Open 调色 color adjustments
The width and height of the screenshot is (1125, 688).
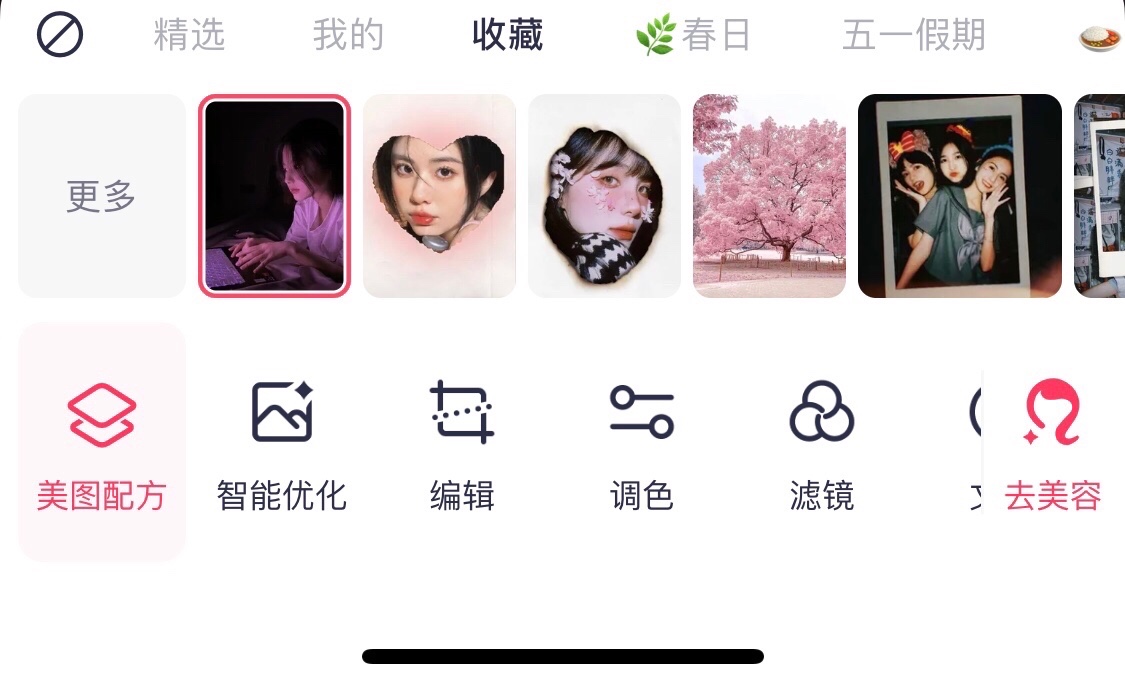point(642,442)
